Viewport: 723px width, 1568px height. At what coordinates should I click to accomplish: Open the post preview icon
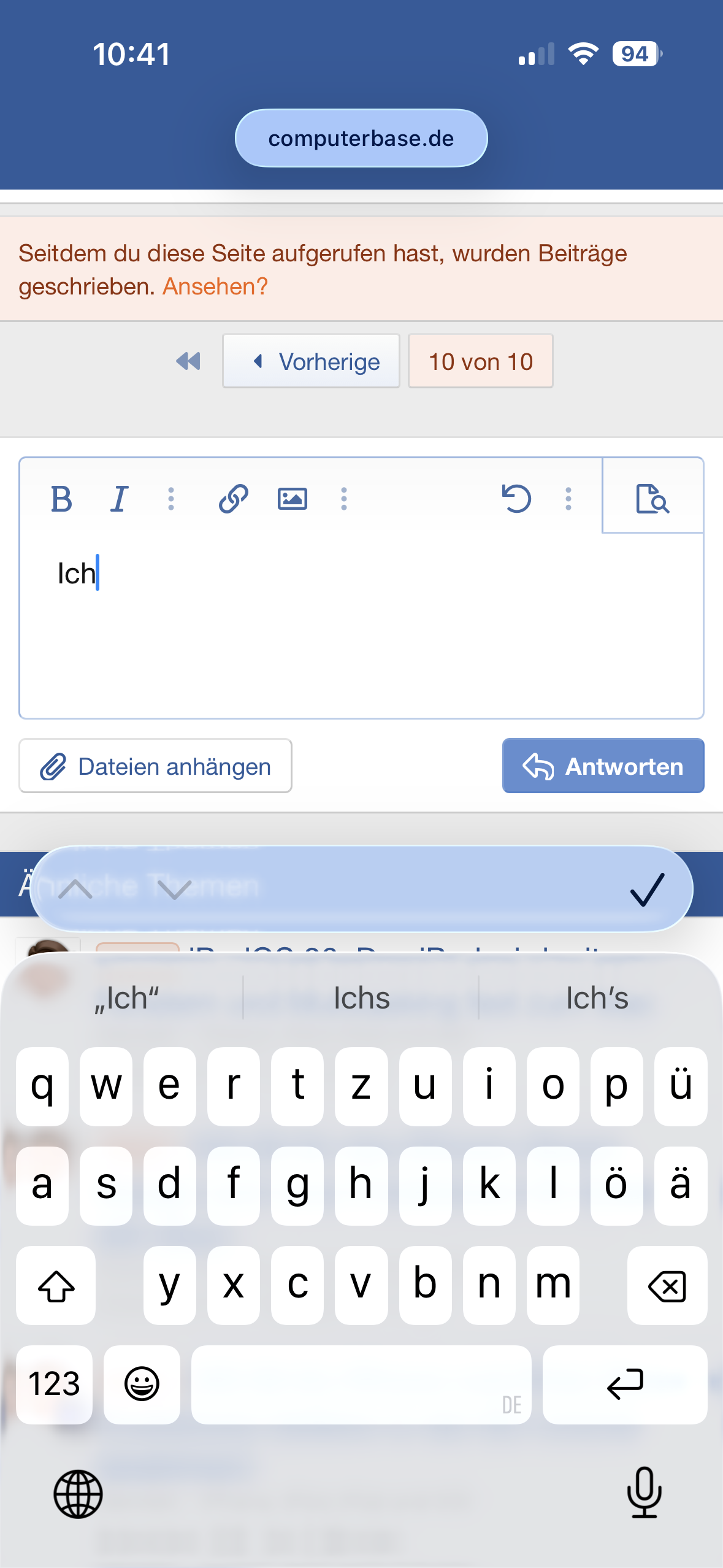click(652, 499)
